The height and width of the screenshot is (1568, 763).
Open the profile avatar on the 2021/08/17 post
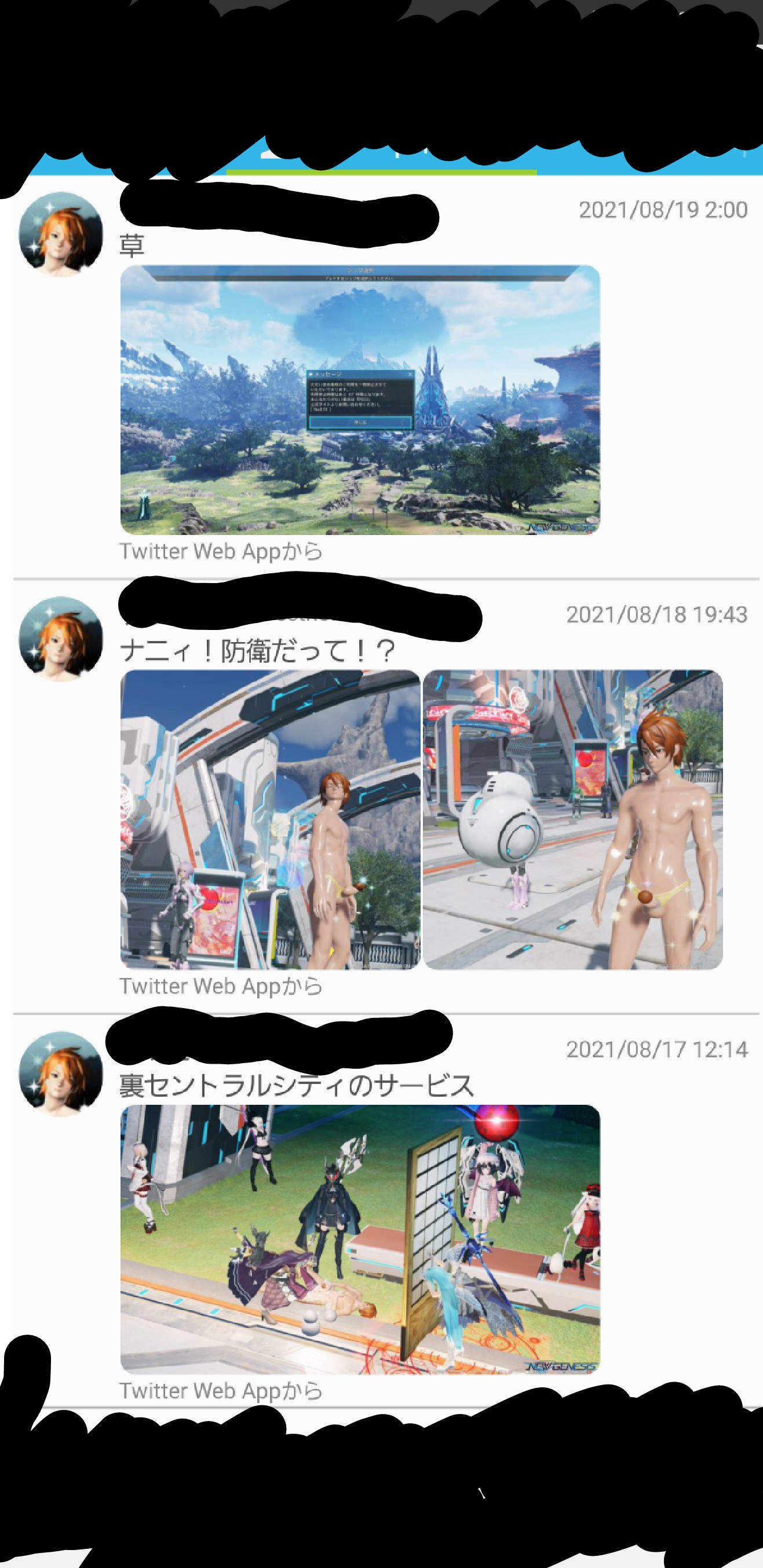[61, 1074]
